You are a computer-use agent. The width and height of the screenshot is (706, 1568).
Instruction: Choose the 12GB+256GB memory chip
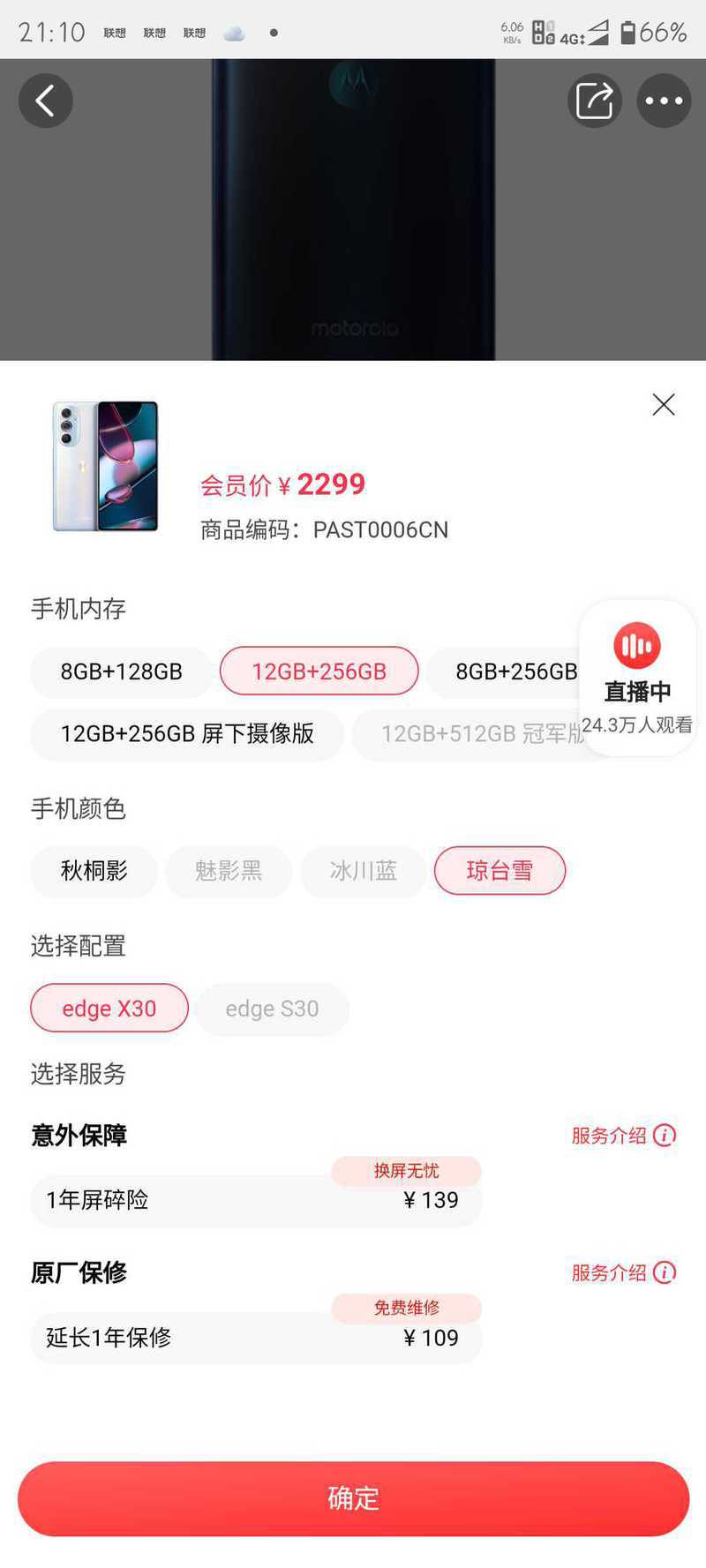click(x=319, y=671)
